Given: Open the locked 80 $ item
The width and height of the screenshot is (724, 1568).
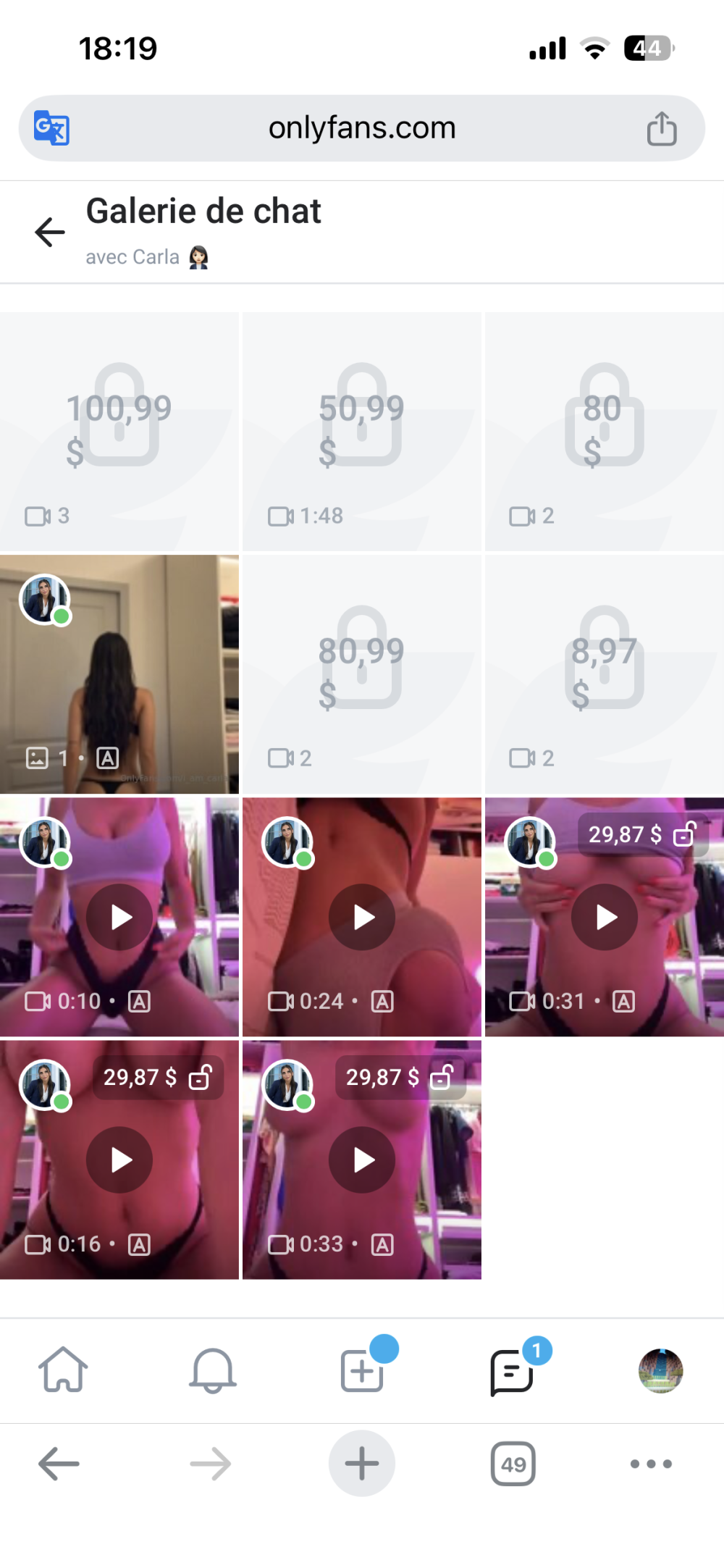Looking at the screenshot, I should 604,431.
